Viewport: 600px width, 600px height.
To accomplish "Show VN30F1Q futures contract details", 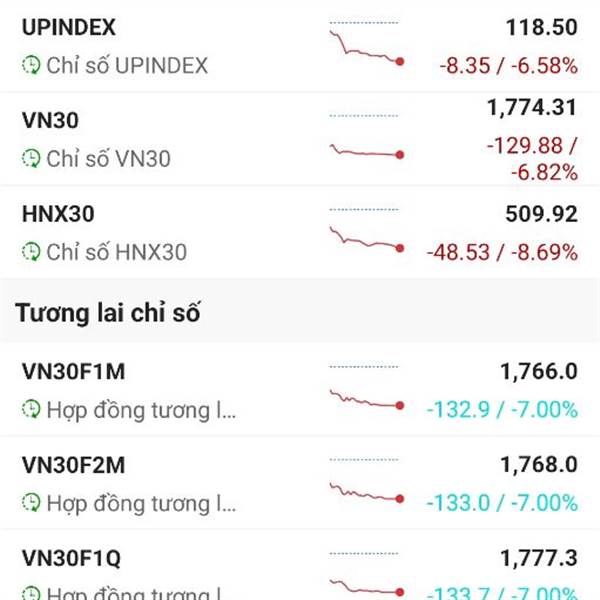I will point(300,570).
